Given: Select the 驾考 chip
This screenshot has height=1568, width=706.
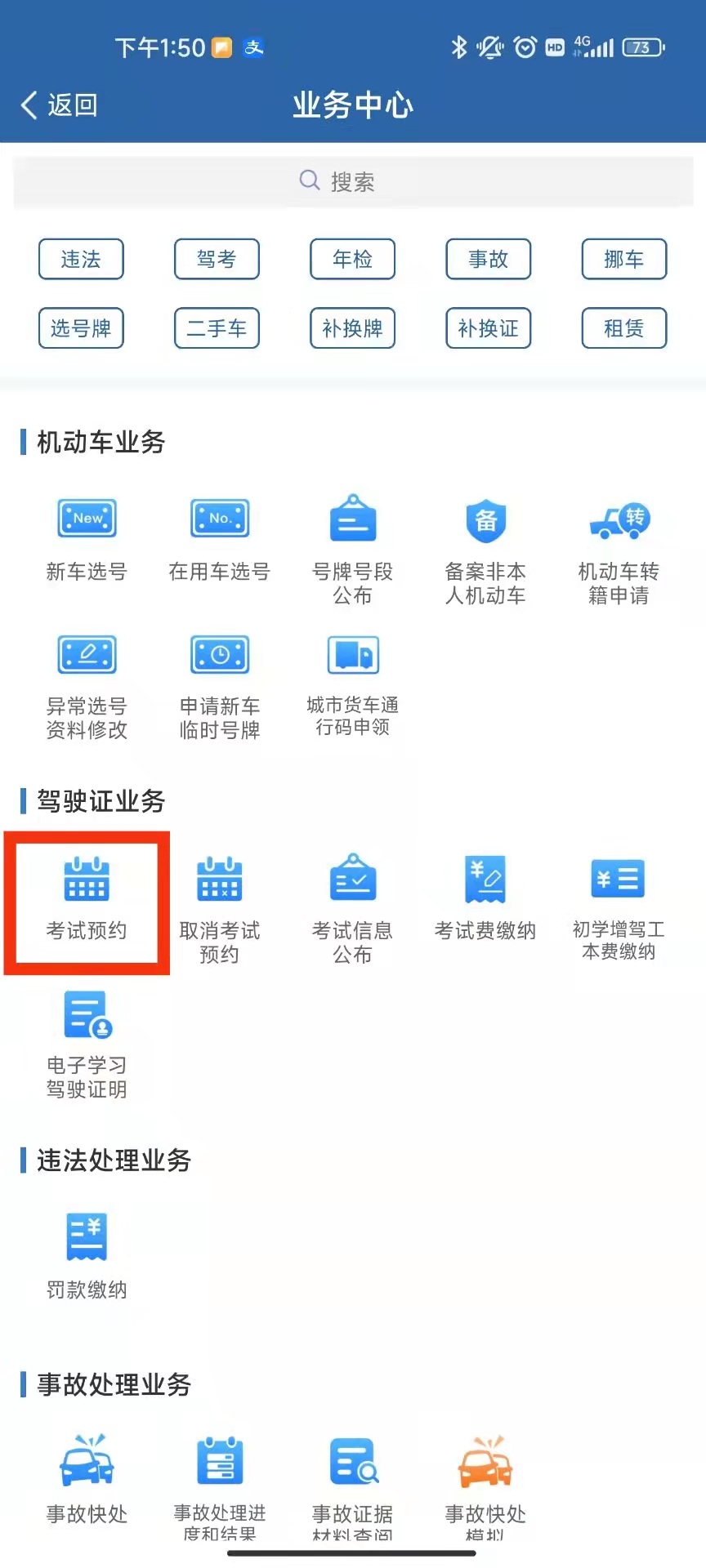Looking at the screenshot, I should (217, 260).
